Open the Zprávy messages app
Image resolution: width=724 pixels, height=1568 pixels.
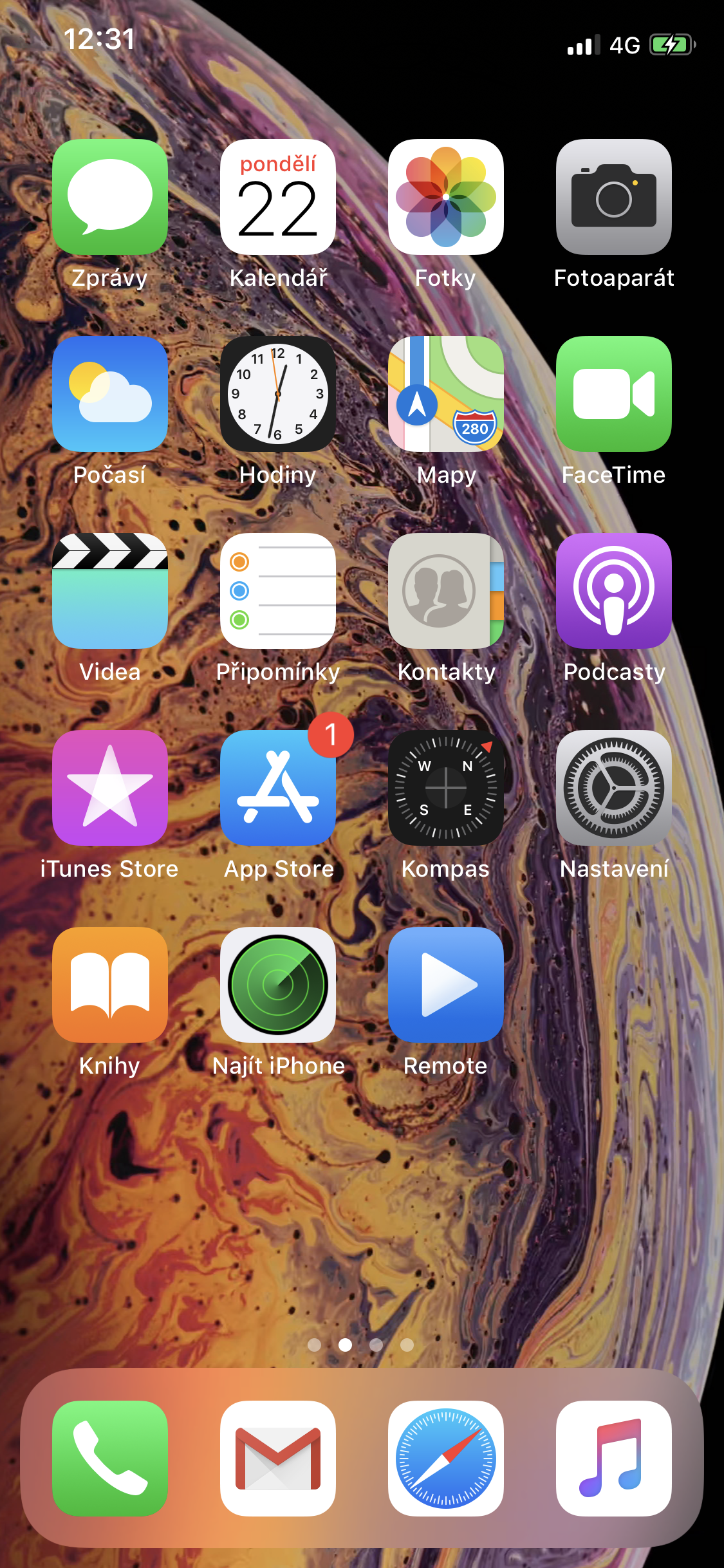tap(110, 197)
